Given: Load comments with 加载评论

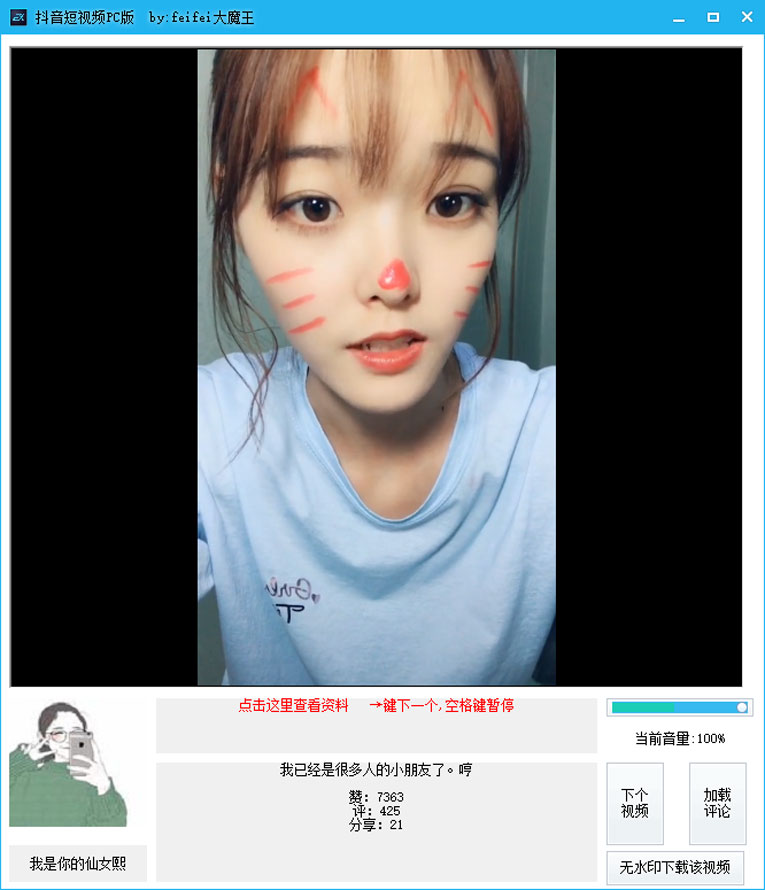Looking at the screenshot, I should click(x=717, y=803).
